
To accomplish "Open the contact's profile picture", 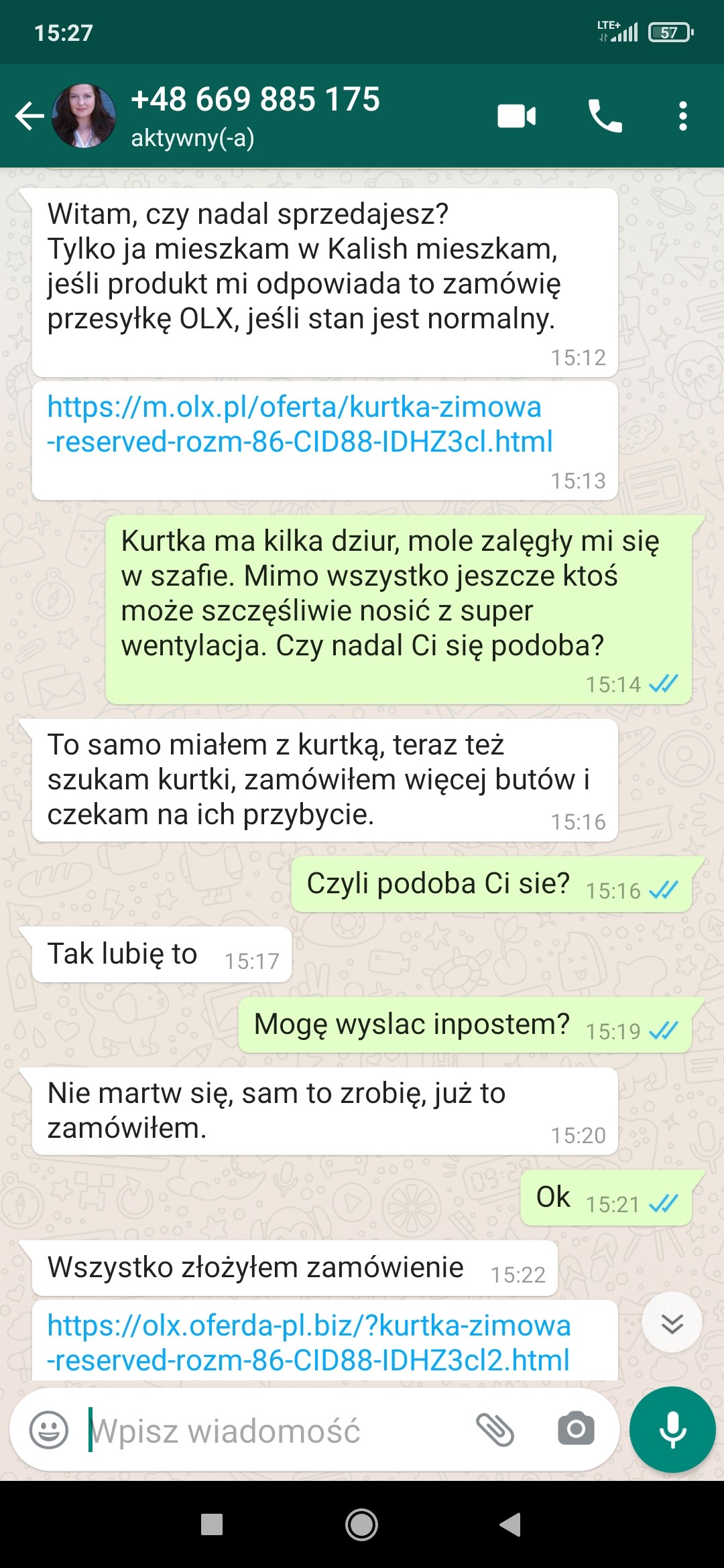I will [x=84, y=116].
